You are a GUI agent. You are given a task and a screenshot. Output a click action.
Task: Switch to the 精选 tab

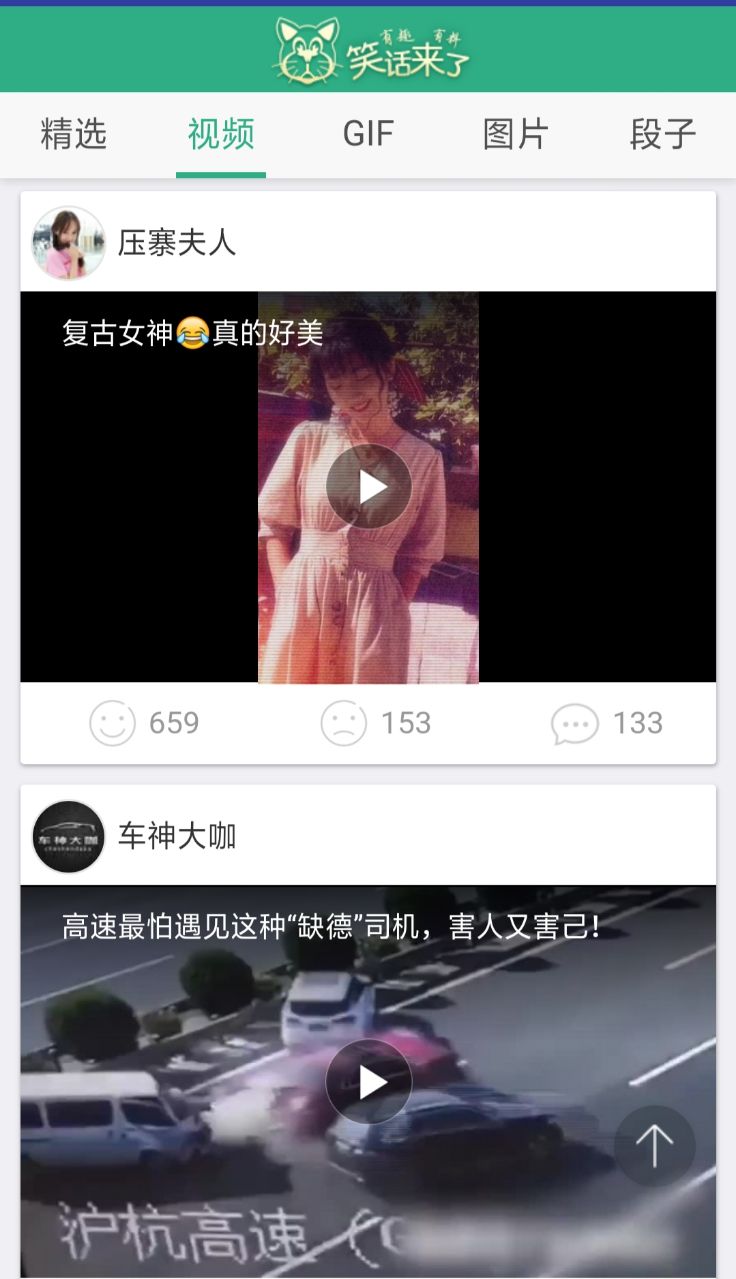pos(73,134)
